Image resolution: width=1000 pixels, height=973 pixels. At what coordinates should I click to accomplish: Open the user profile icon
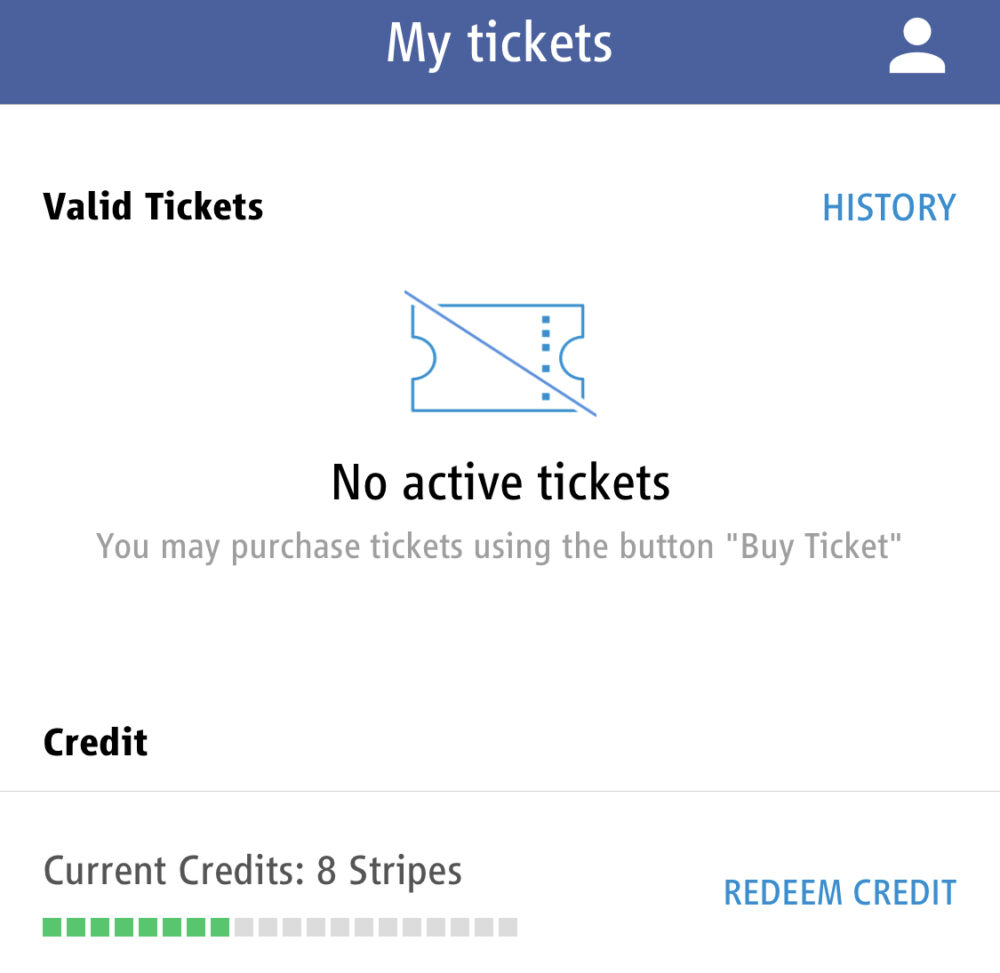(916, 47)
